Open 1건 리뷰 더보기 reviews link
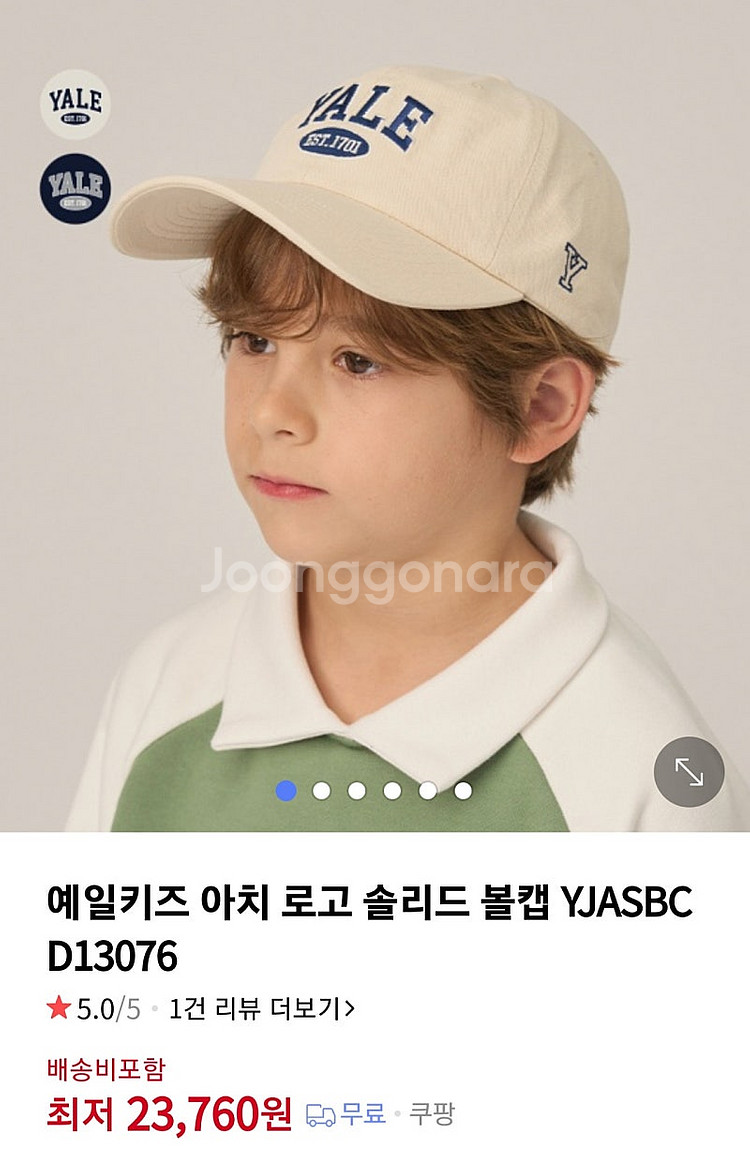 tap(262, 1009)
